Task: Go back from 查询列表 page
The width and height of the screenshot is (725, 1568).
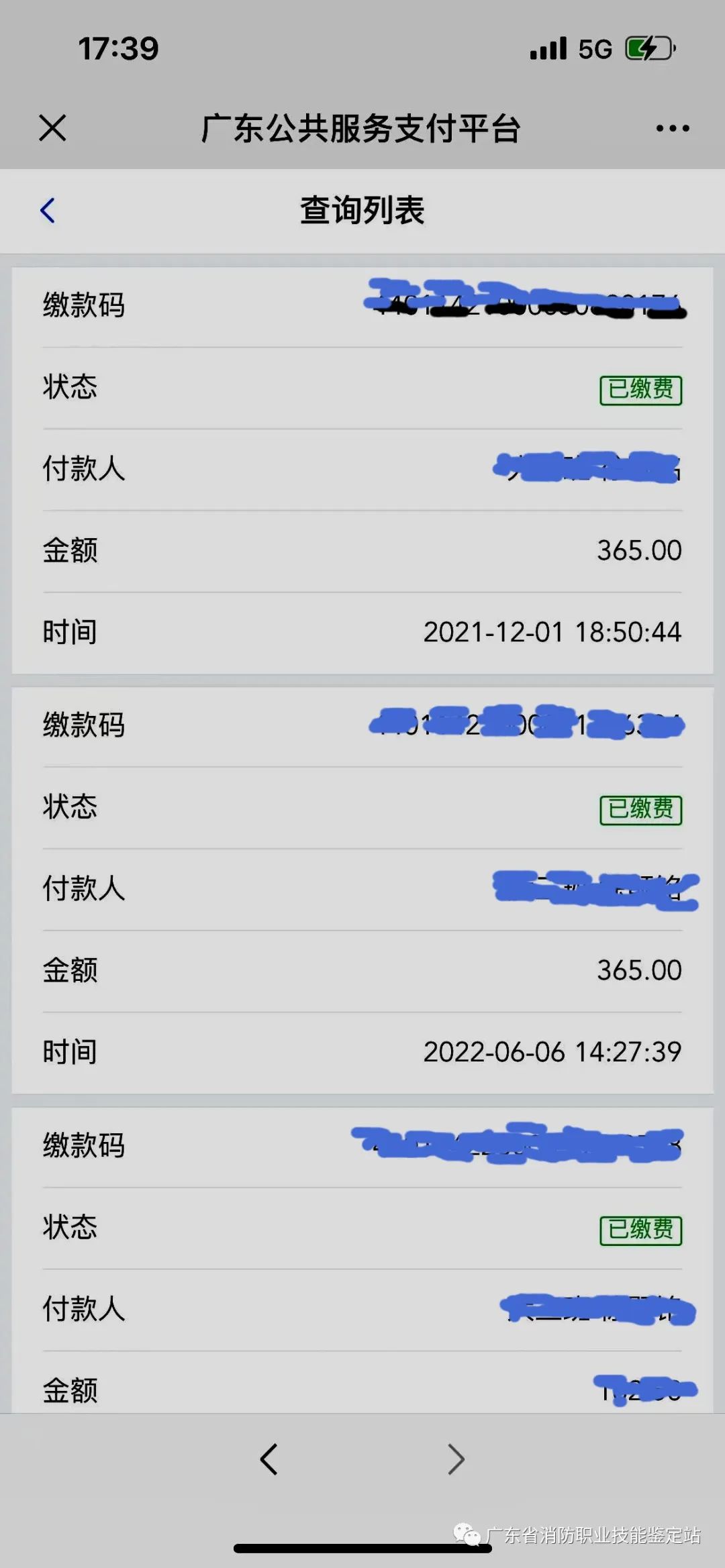Action: coord(48,211)
